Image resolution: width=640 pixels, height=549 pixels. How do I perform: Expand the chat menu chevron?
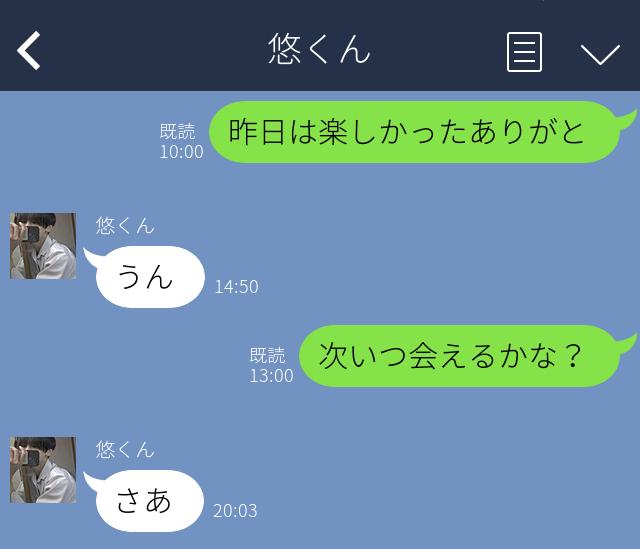coord(600,53)
